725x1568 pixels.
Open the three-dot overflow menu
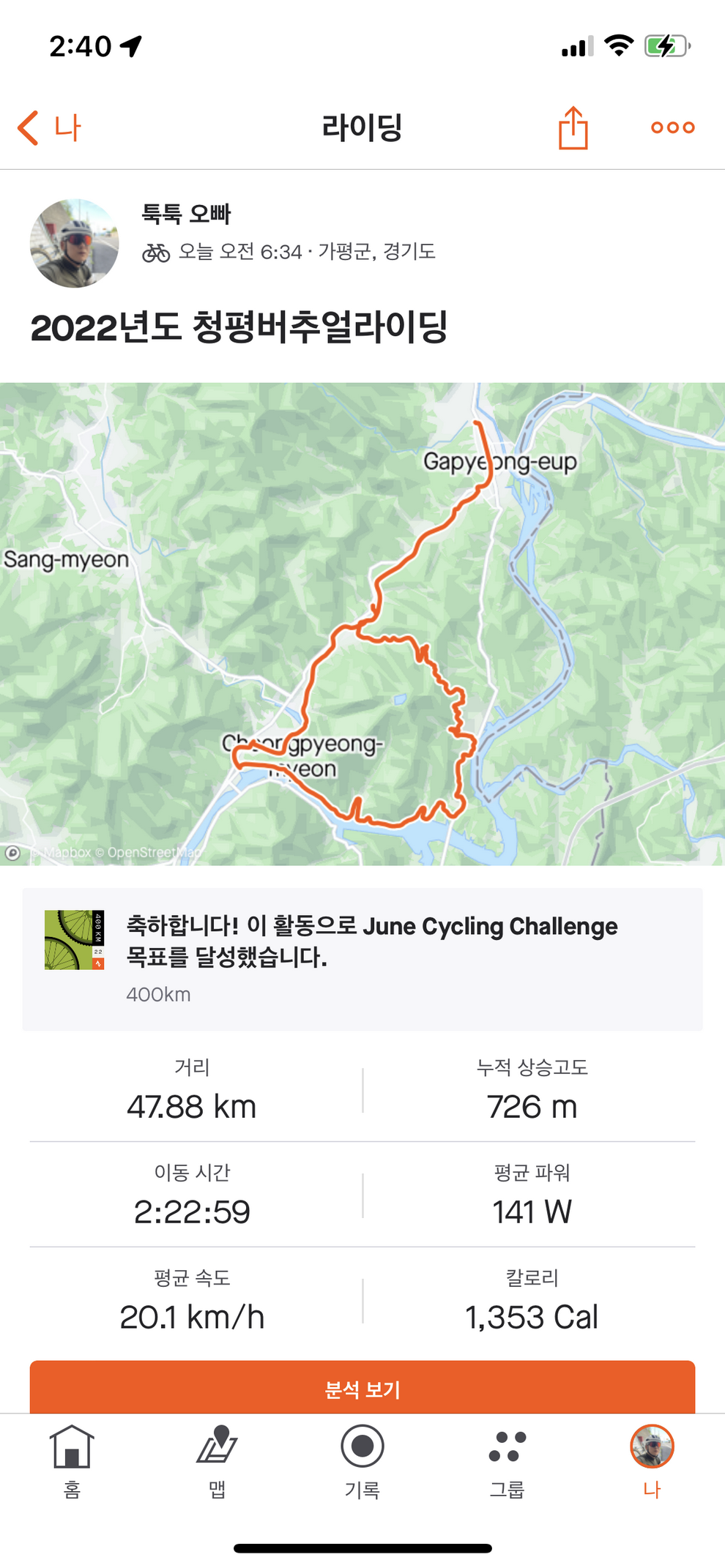point(672,128)
